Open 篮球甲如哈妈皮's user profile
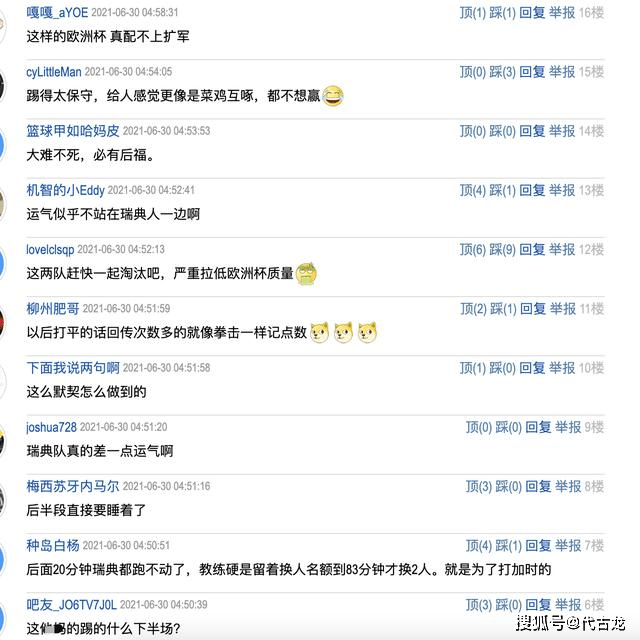 click(73, 131)
